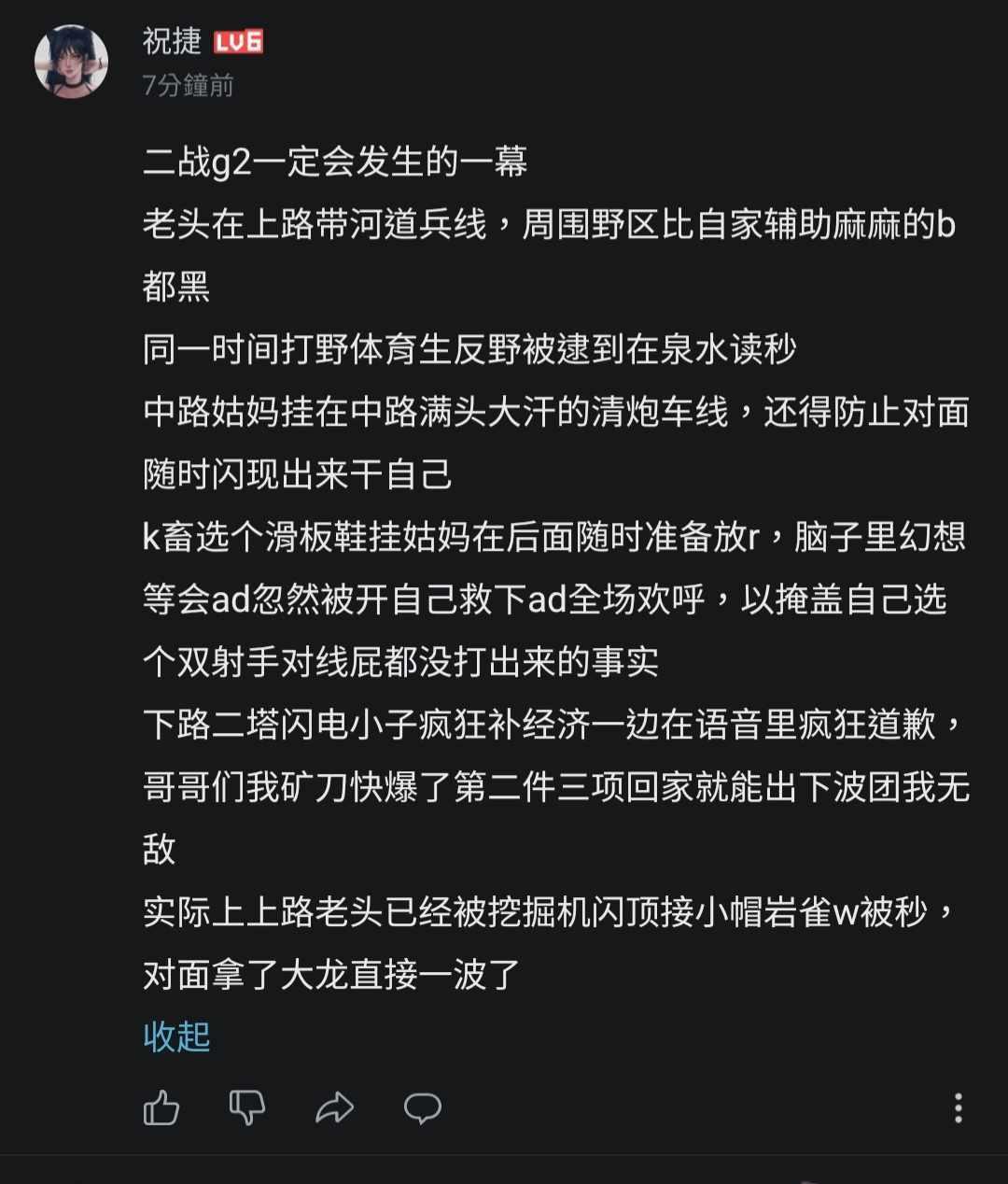Viewport: 1008px width, 1184px height.
Task: Collapse the comment with 收起
Action: 176,1036
